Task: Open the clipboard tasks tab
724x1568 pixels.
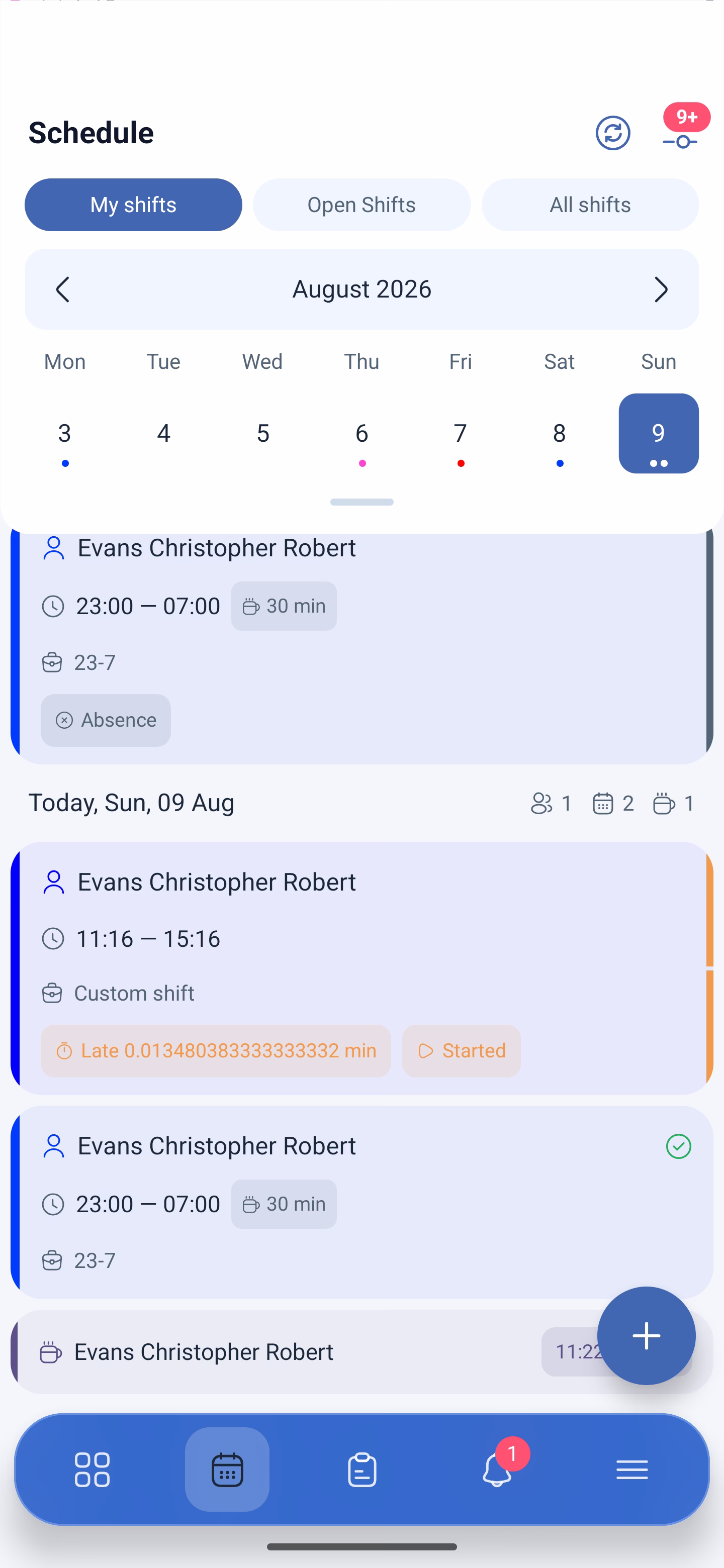Action: pos(361,1469)
